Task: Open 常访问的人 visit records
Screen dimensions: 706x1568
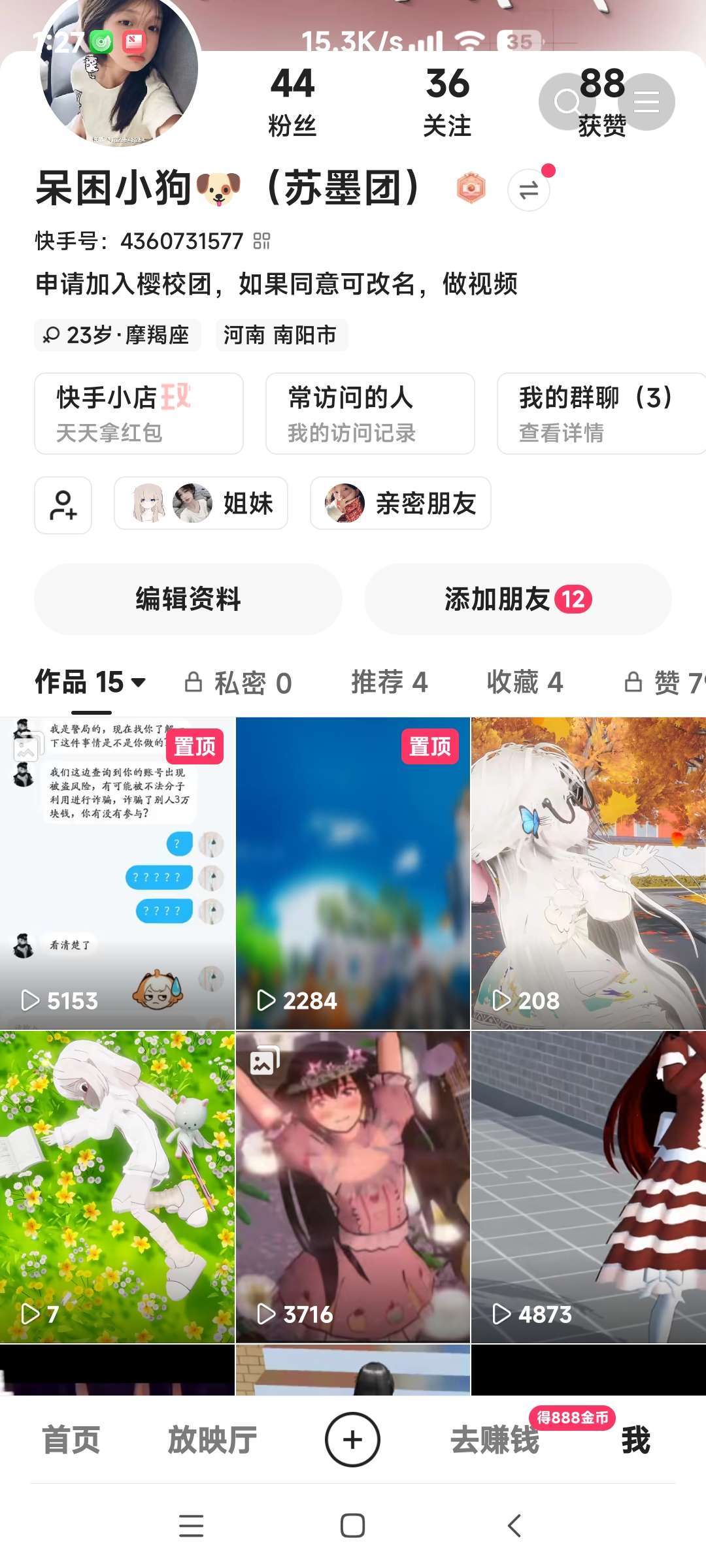Action: tap(370, 414)
